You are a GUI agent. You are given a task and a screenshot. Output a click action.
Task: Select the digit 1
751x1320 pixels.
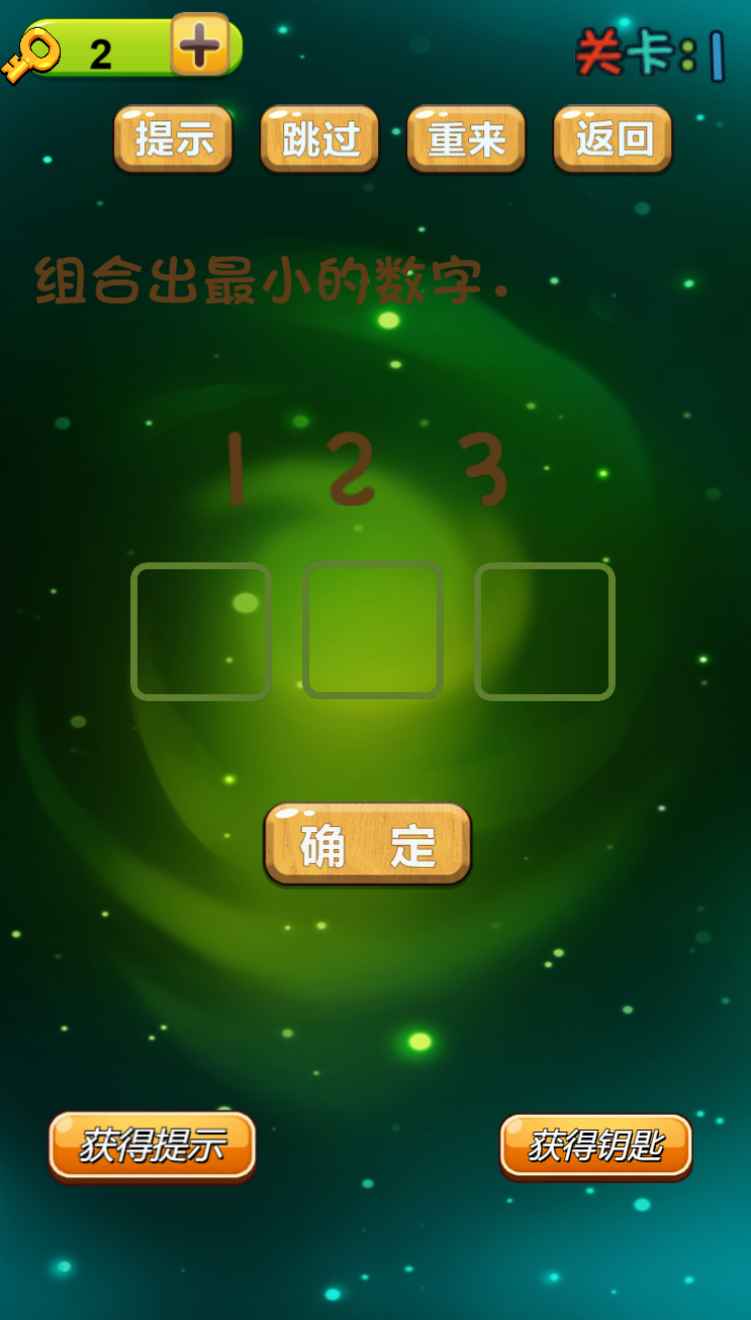pos(236,468)
